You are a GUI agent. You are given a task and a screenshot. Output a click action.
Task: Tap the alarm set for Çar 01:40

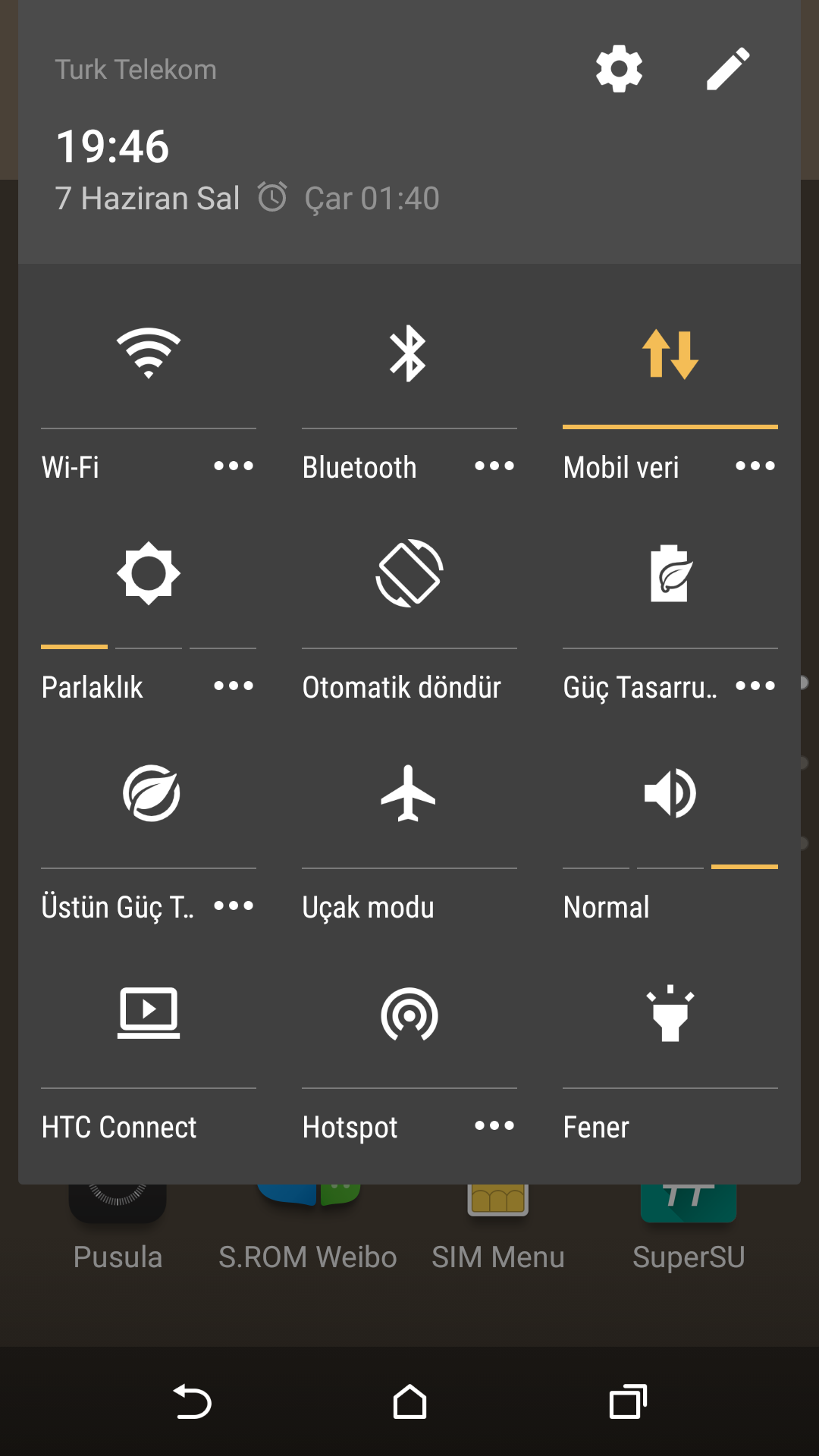click(x=349, y=198)
